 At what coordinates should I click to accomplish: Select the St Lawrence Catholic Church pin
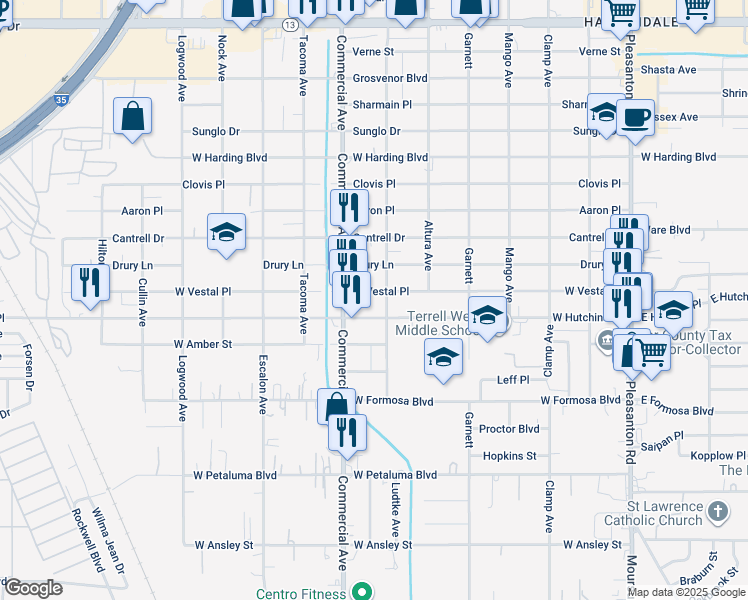(718, 512)
